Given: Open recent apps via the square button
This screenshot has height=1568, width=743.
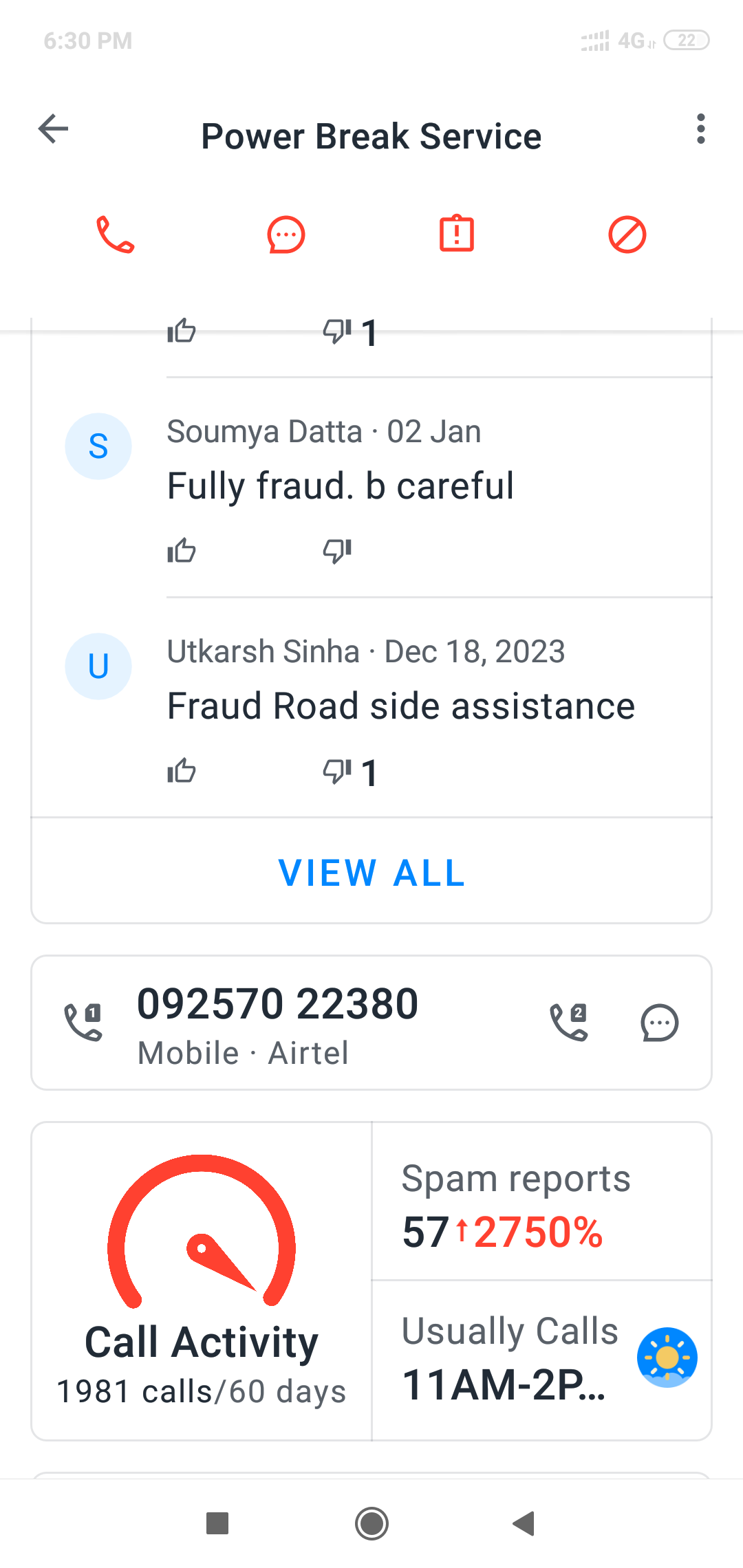Looking at the screenshot, I should (217, 1523).
